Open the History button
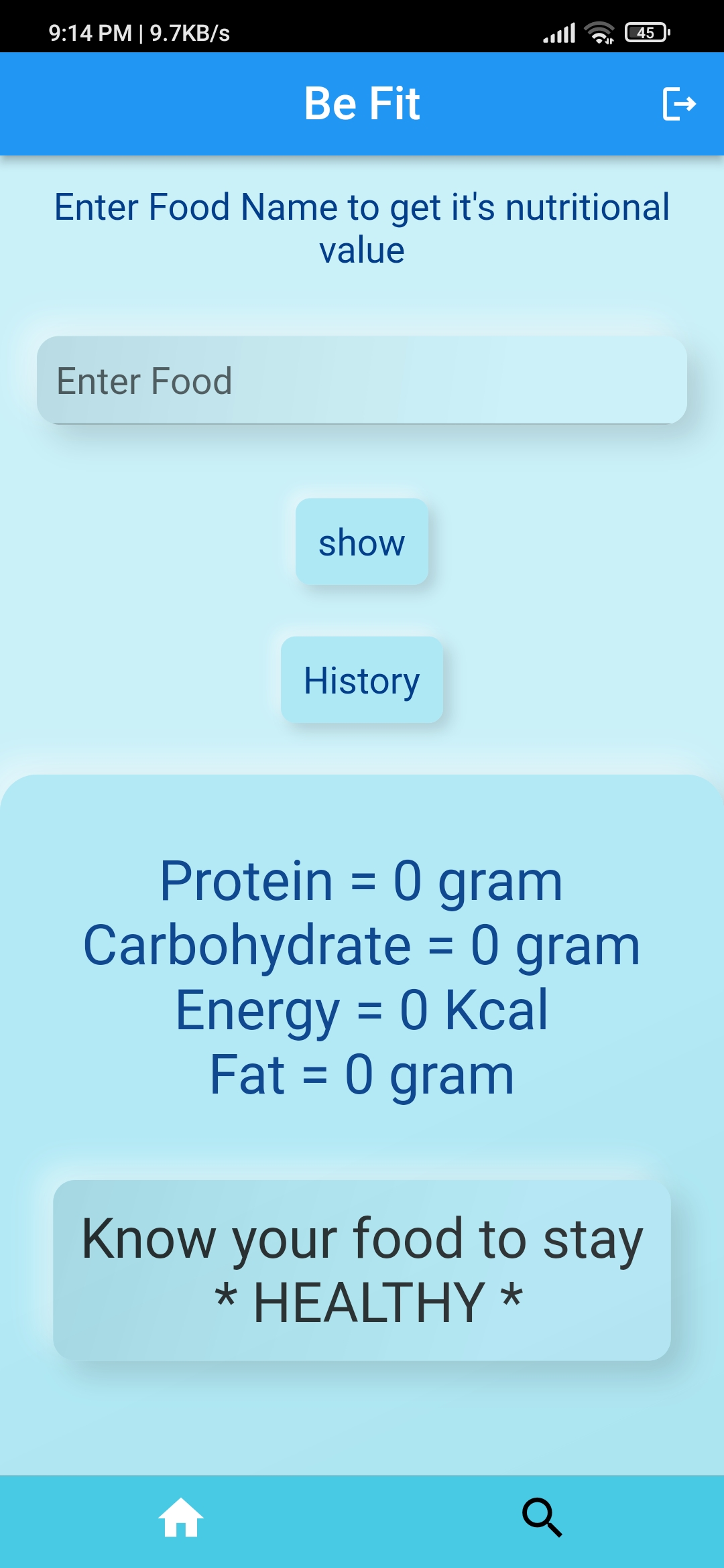This screenshot has height=1568, width=724. [361, 680]
